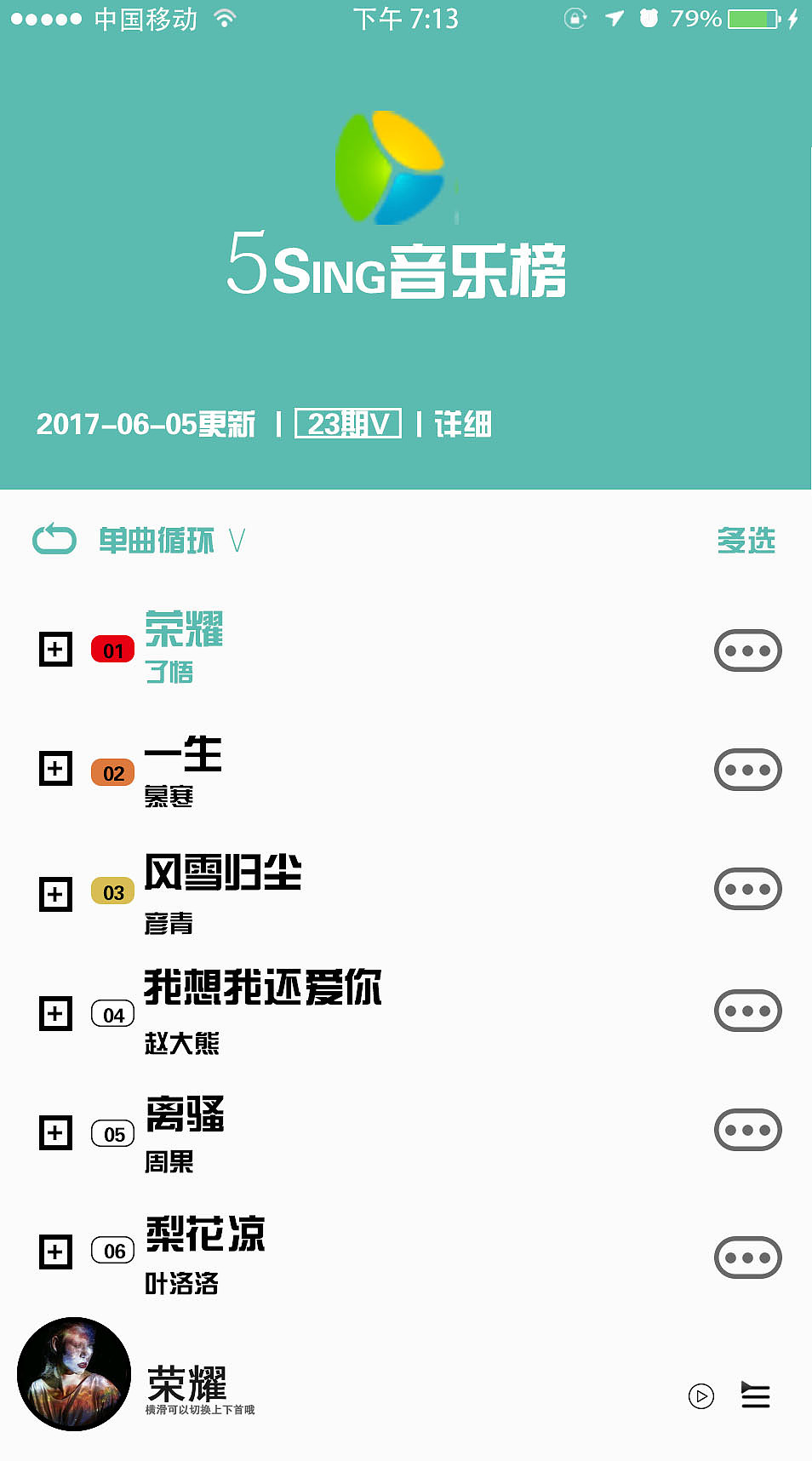The width and height of the screenshot is (812, 1461).
Task: Toggle add 风雪归尘 with its plus box
Action: pos(55,894)
